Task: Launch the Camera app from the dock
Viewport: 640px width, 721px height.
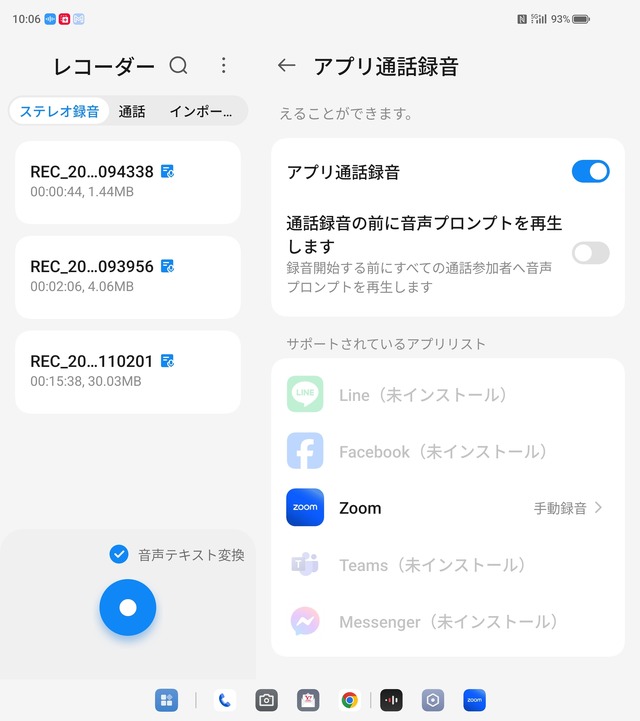Action: pyautogui.click(x=266, y=700)
